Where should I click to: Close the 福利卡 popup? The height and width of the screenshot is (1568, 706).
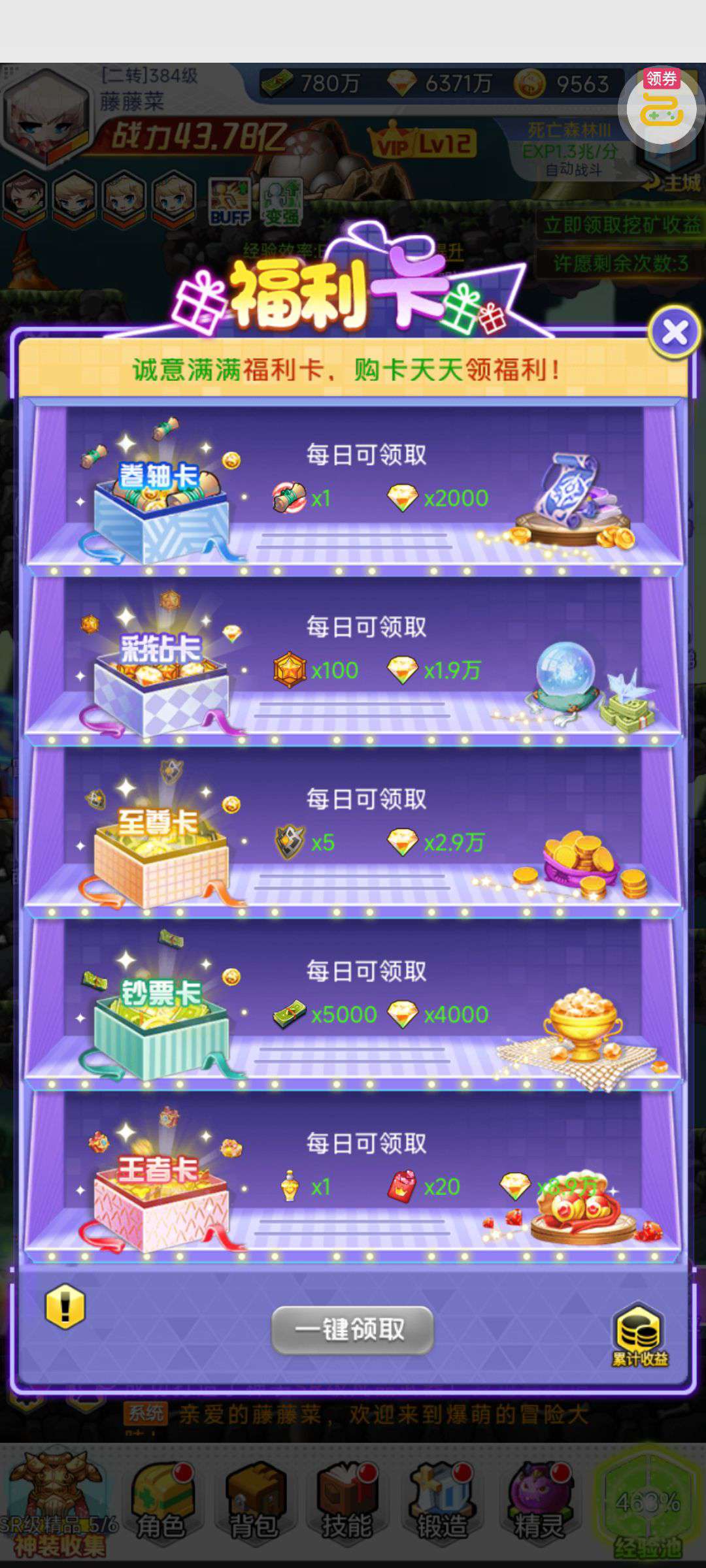coord(675,333)
